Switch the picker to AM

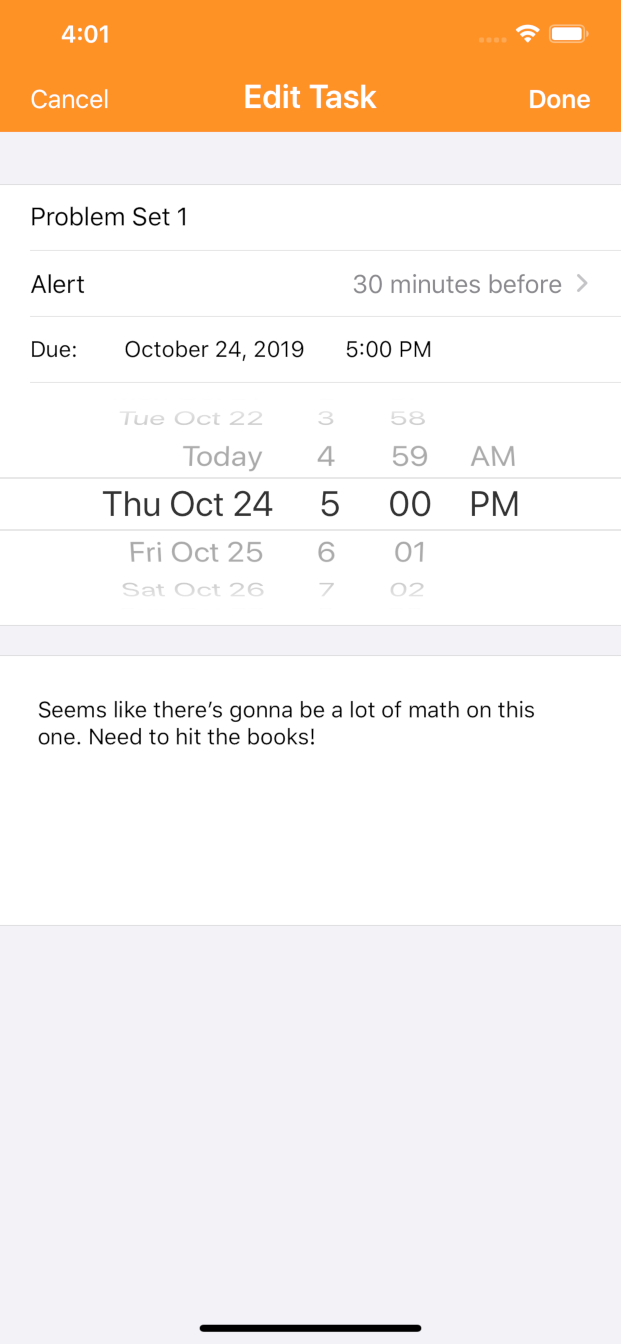[493, 457]
